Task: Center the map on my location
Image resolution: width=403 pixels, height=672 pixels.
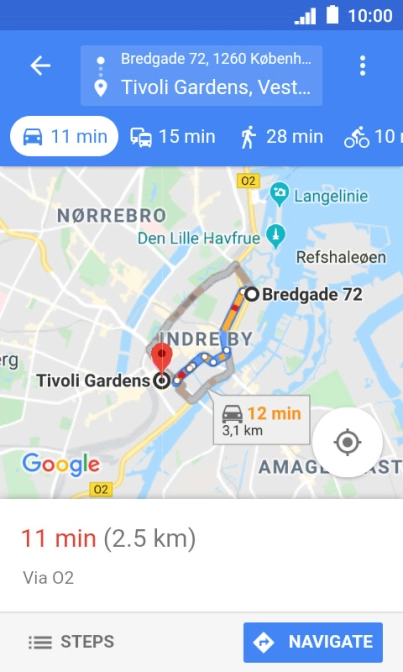Action: 347,442
